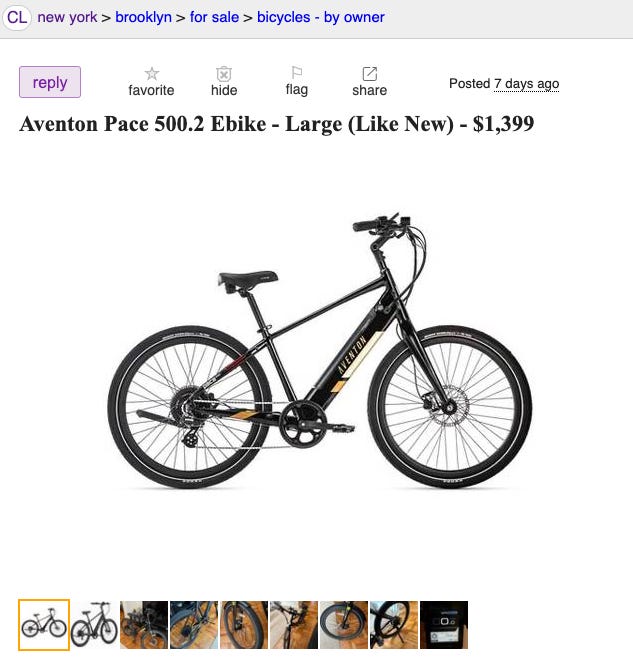Viewport: 633px width, 662px height.
Task: Open bicycles - by owner listings
Action: pos(320,17)
